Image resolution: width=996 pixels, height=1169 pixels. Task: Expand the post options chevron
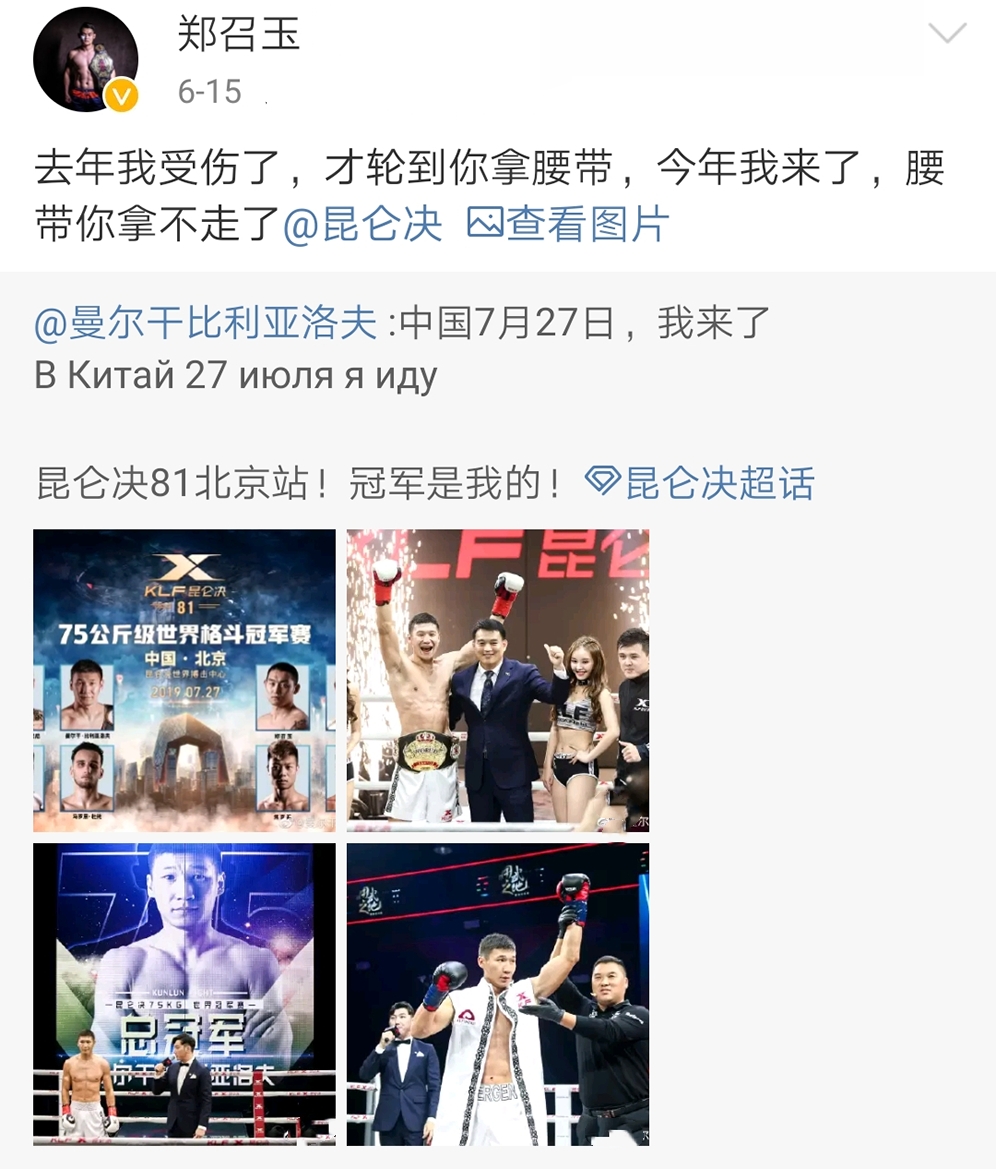[x=946, y=35]
